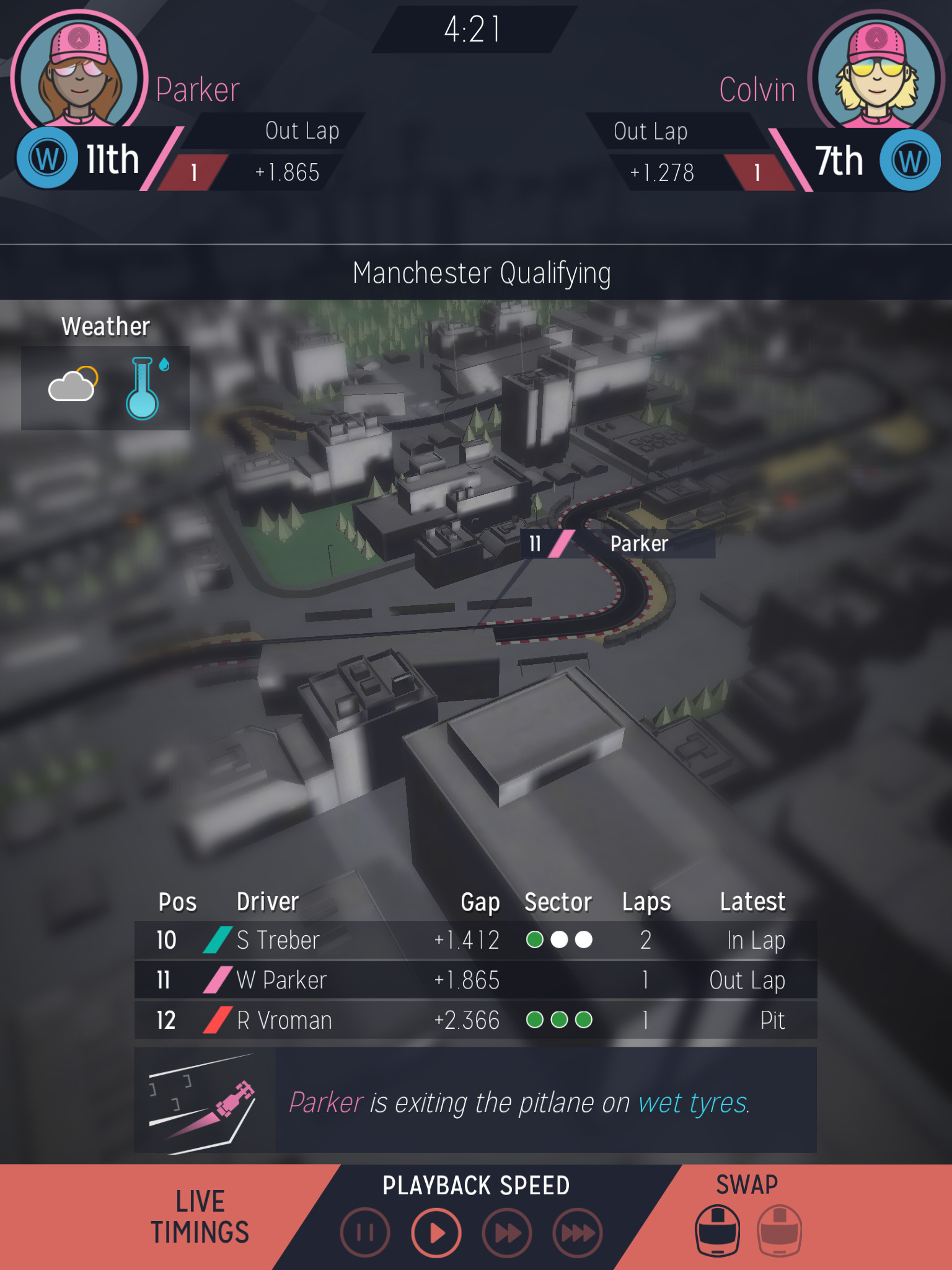952x1270 pixels.
Task: Pause the session playback
Action: pos(365,1233)
